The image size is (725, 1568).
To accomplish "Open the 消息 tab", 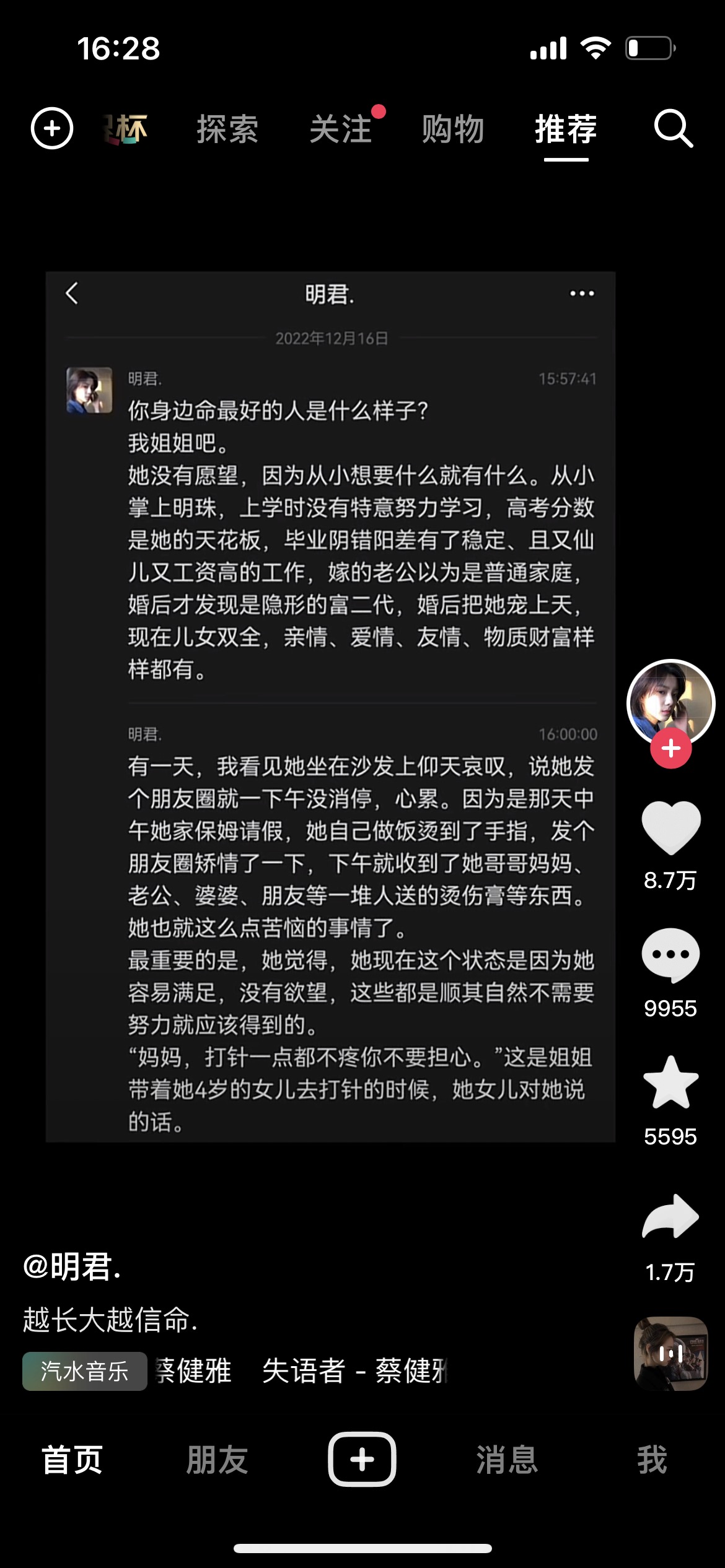I will coord(507,1460).
